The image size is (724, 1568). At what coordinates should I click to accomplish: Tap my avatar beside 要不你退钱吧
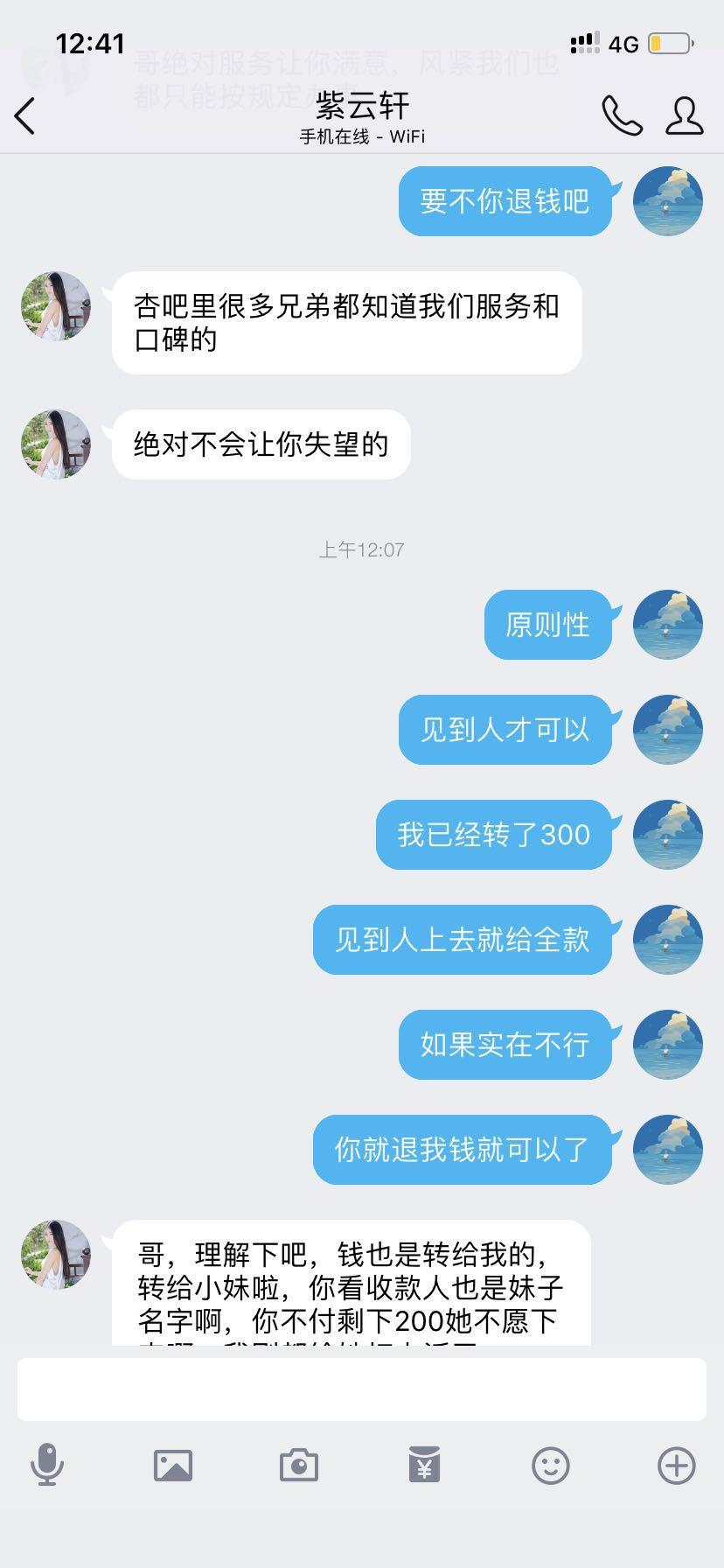pos(668,201)
